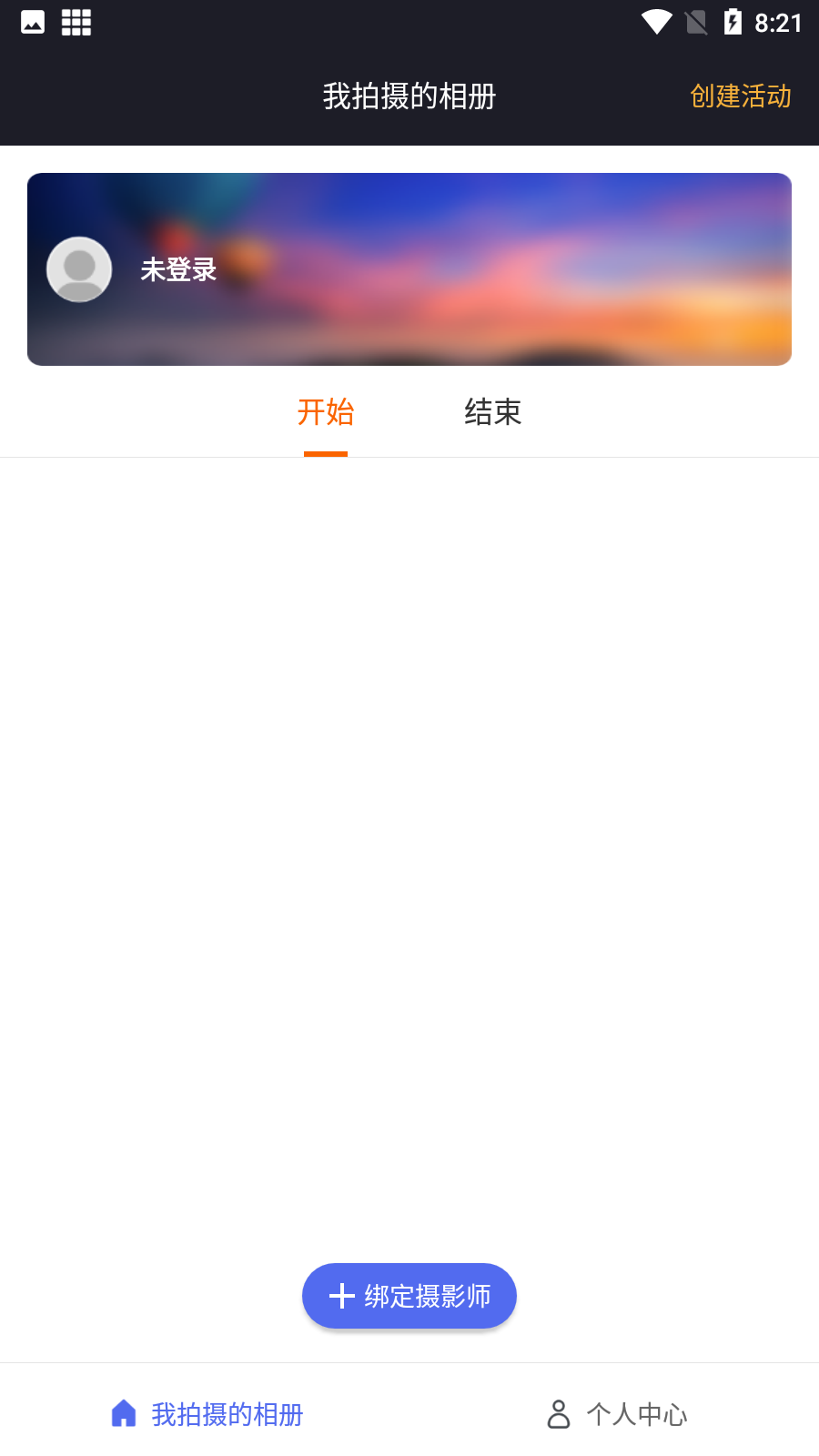
Task: Tap the page title 我拍摄的相册
Action: [409, 96]
